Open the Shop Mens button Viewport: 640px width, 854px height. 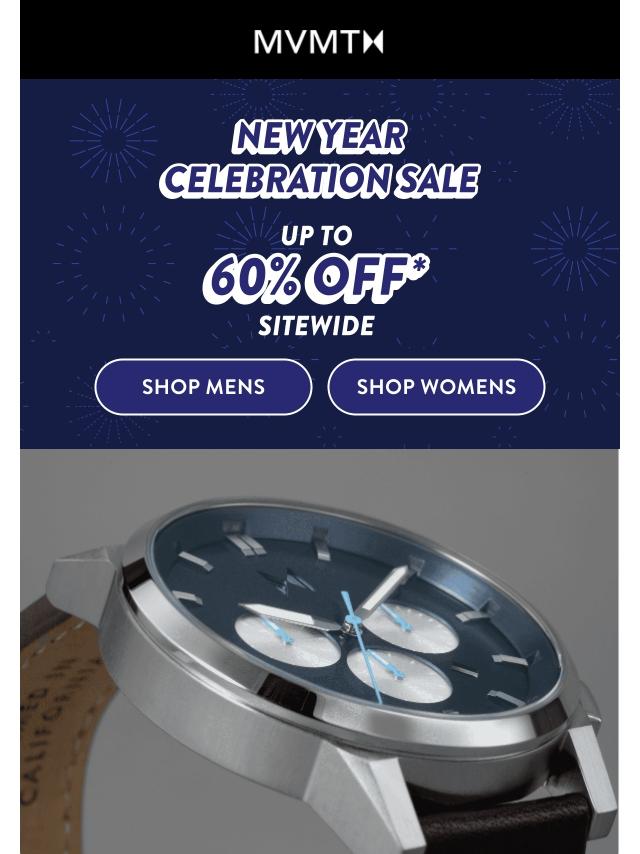[203, 387]
